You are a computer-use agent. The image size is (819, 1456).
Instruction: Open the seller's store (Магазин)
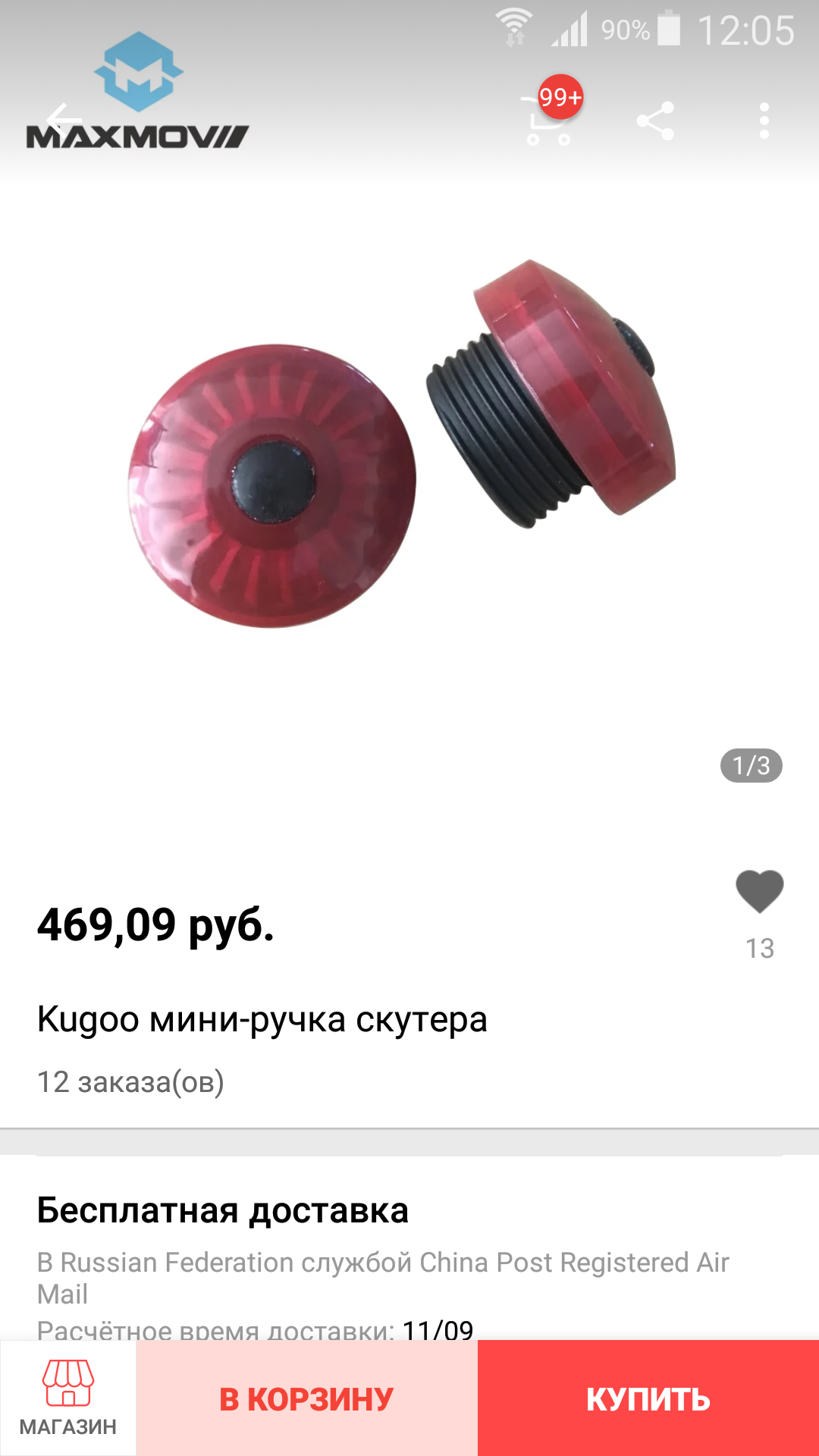(68, 1398)
